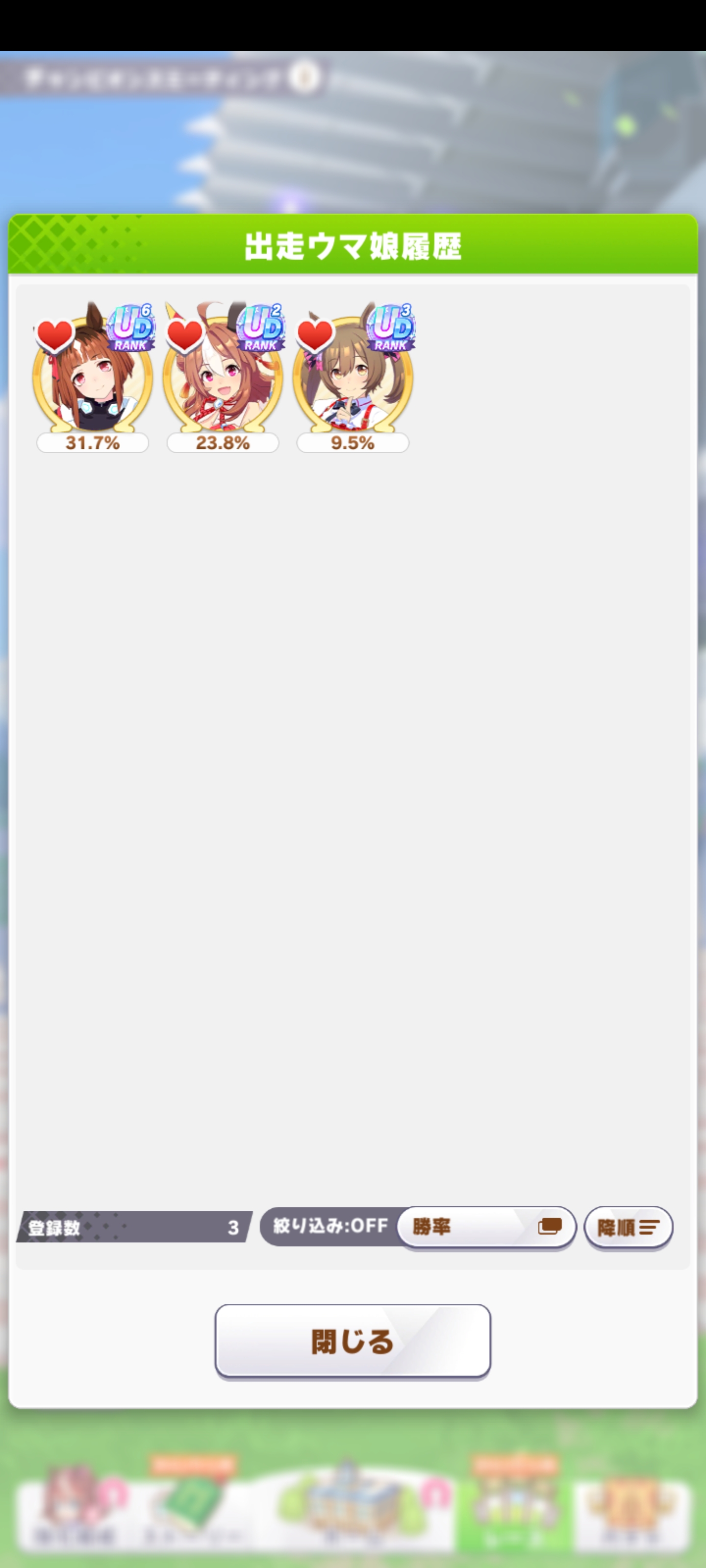Viewport: 706px width, 1568px height.
Task: Toggle the 降順 sort order
Action: (x=628, y=1227)
